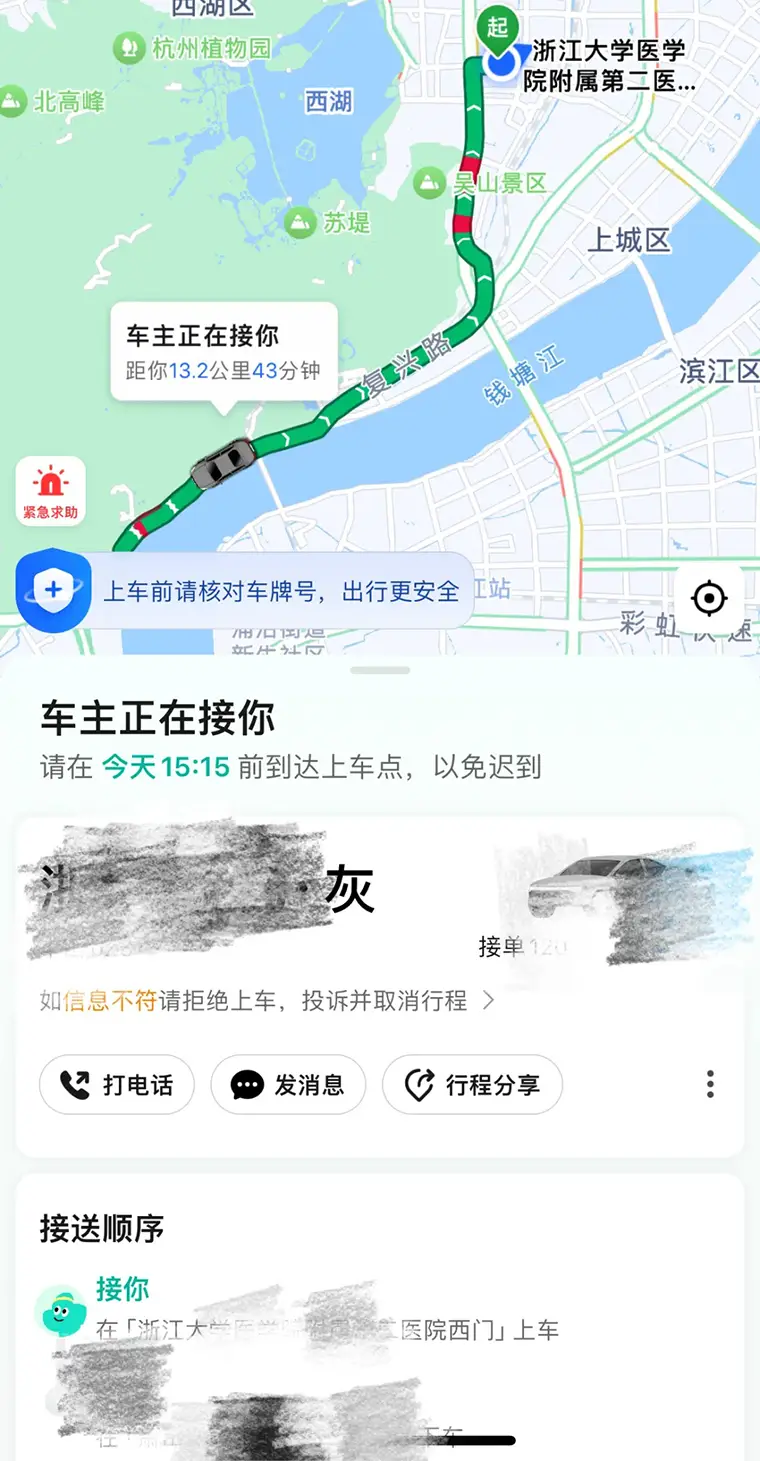Open the 信息不符 complaint and cancel link
The width and height of the screenshot is (760, 1461).
tap(267, 1000)
